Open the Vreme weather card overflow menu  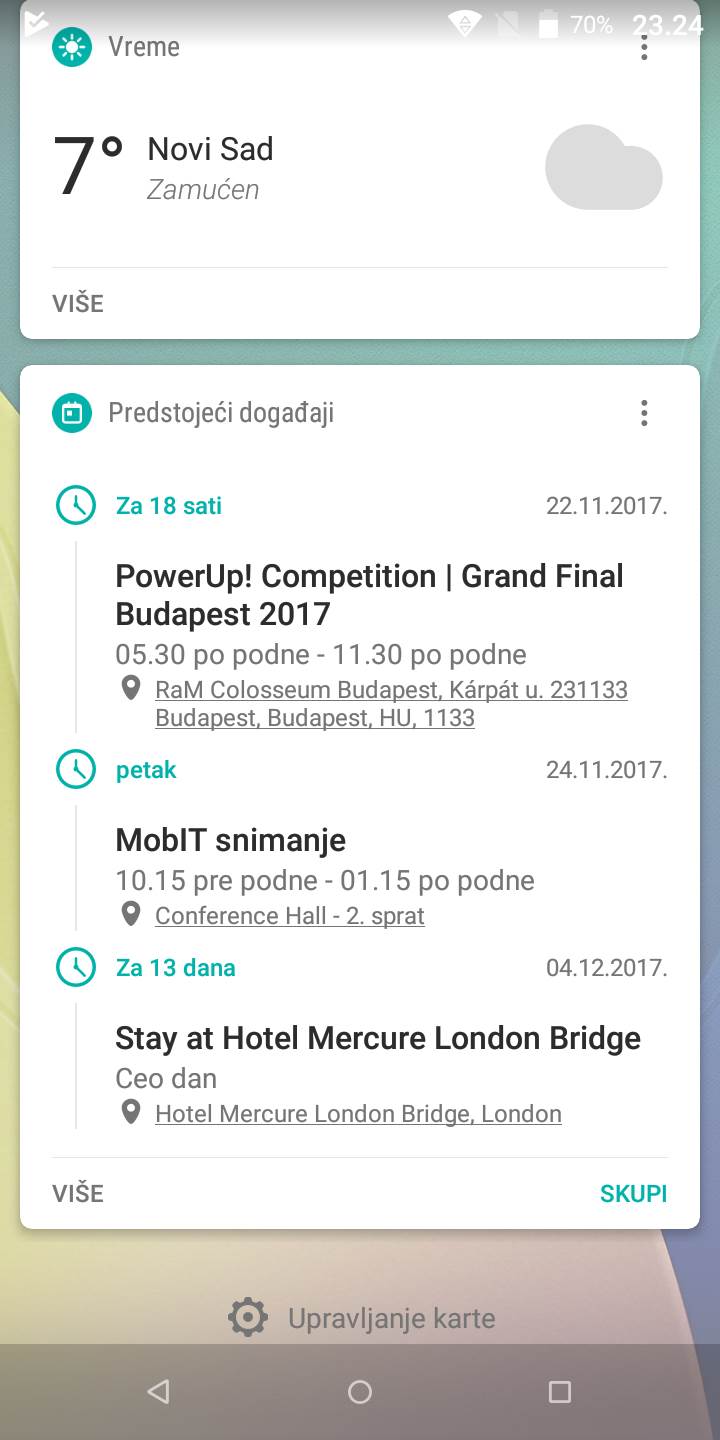point(644,48)
